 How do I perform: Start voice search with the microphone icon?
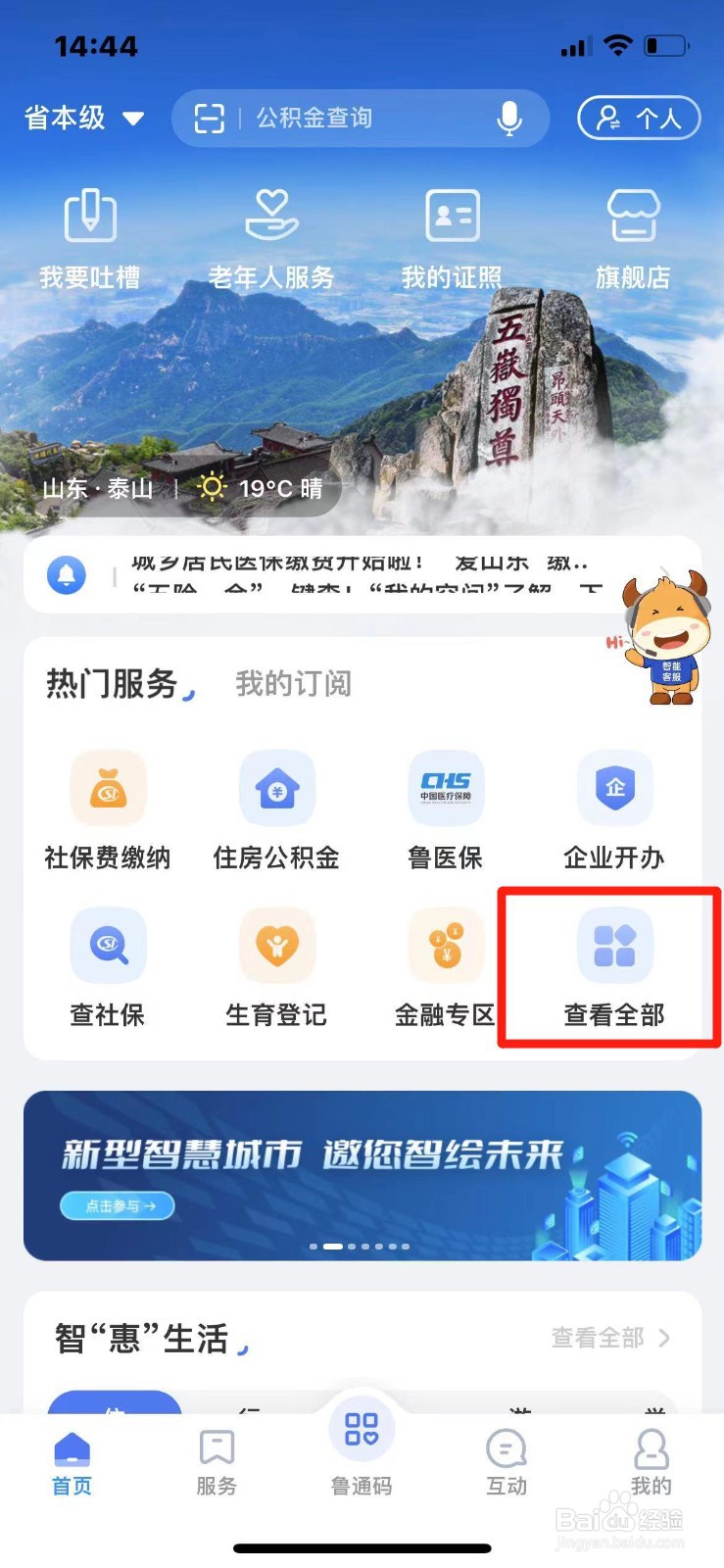tap(508, 118)
